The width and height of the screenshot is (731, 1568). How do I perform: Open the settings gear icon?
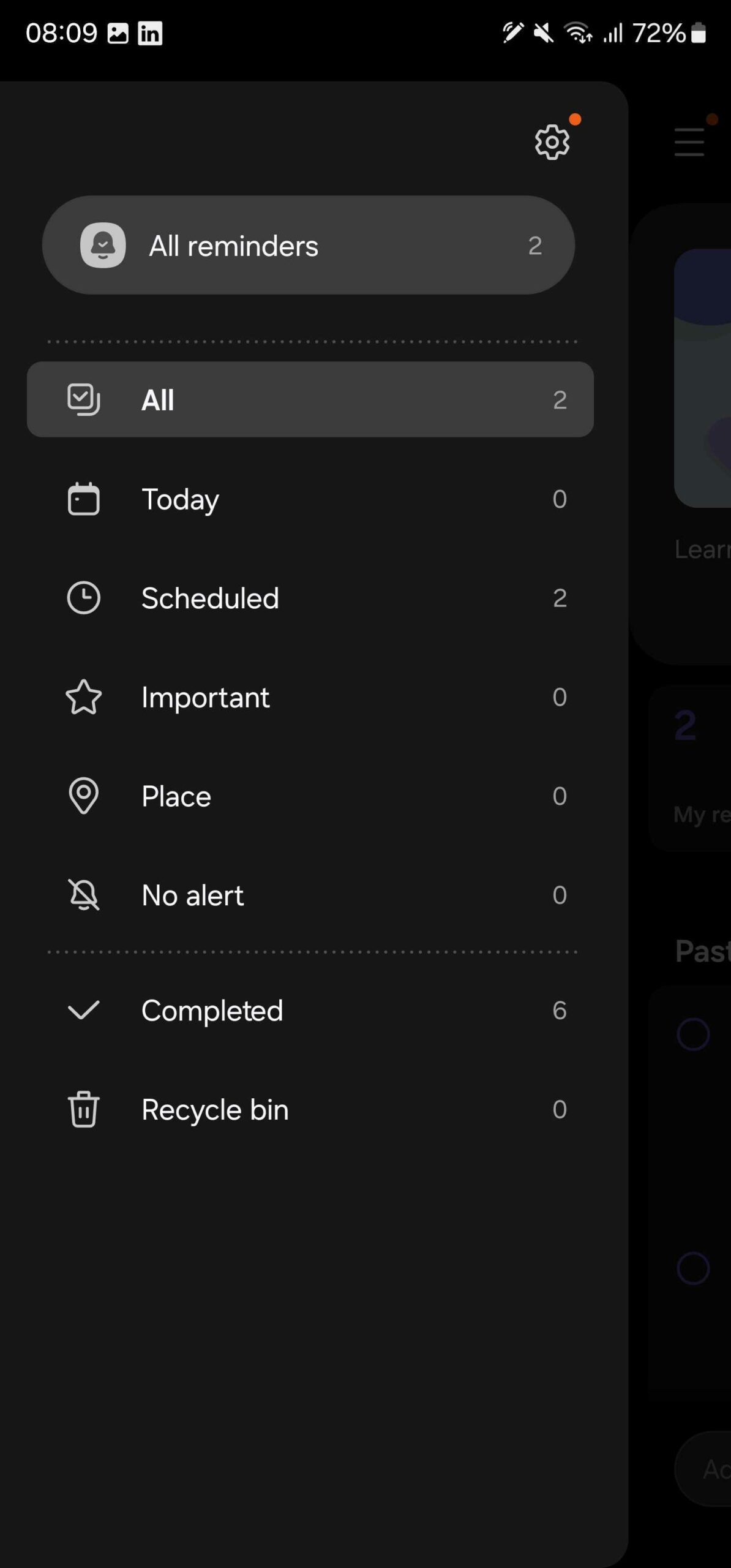point(552,141)
